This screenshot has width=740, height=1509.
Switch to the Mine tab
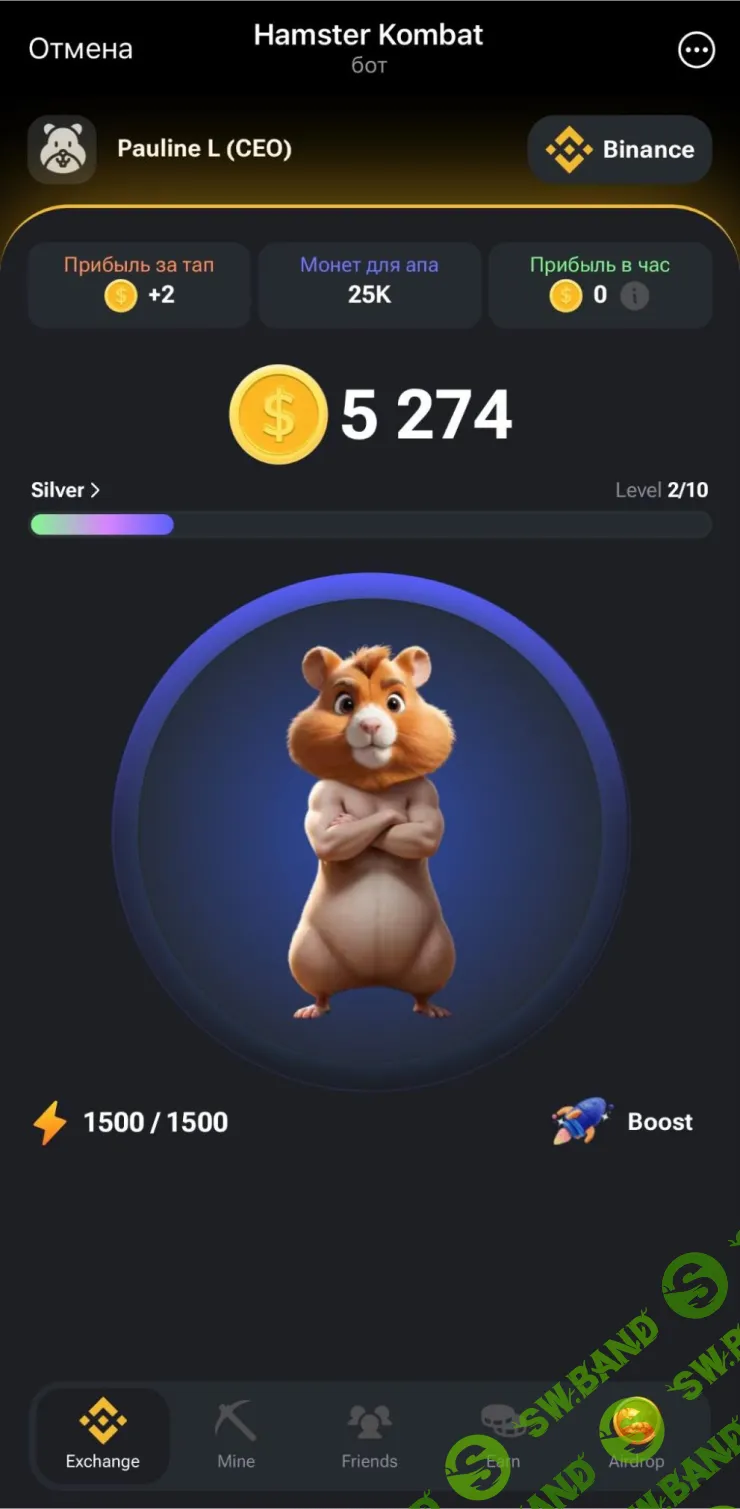pos(235,1437)
